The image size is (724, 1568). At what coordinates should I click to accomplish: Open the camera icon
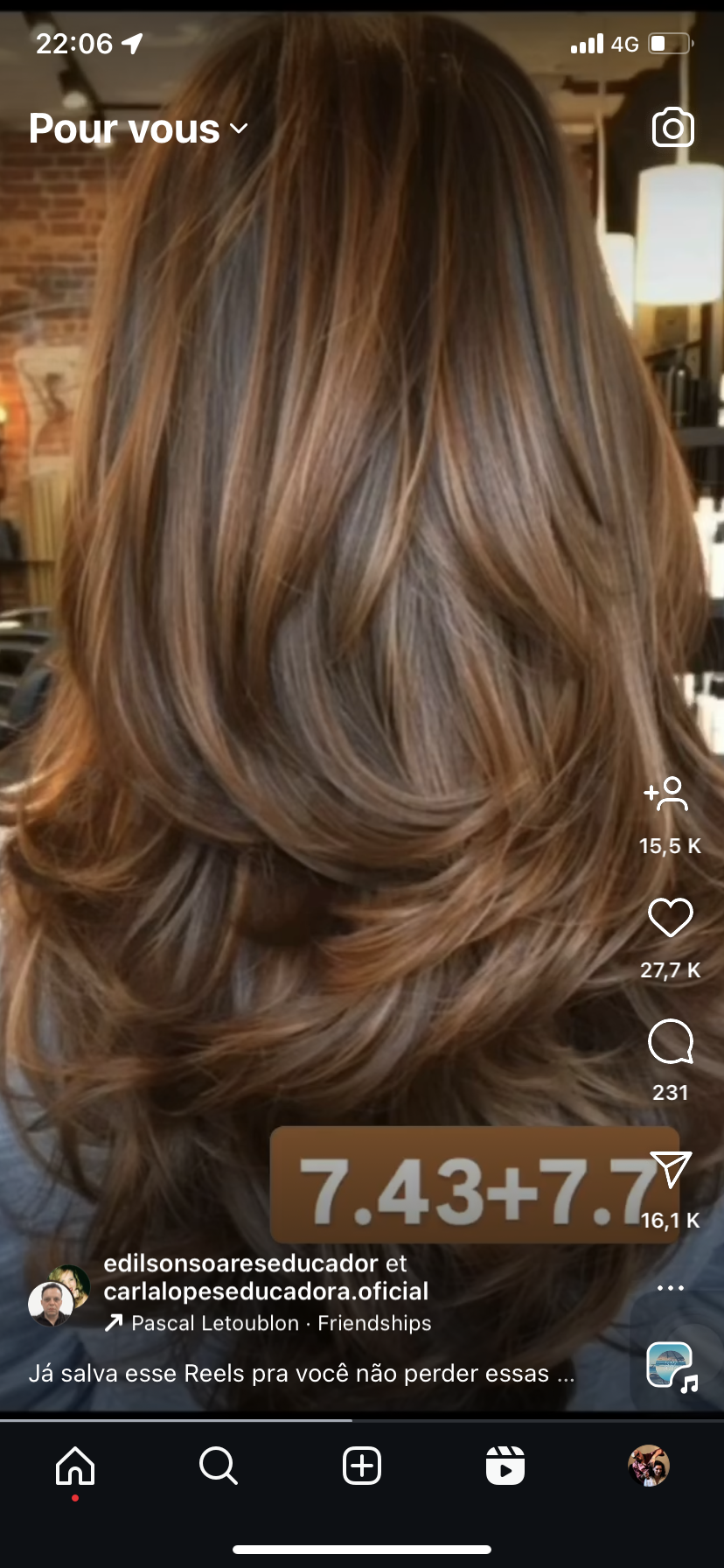point(672,128)
